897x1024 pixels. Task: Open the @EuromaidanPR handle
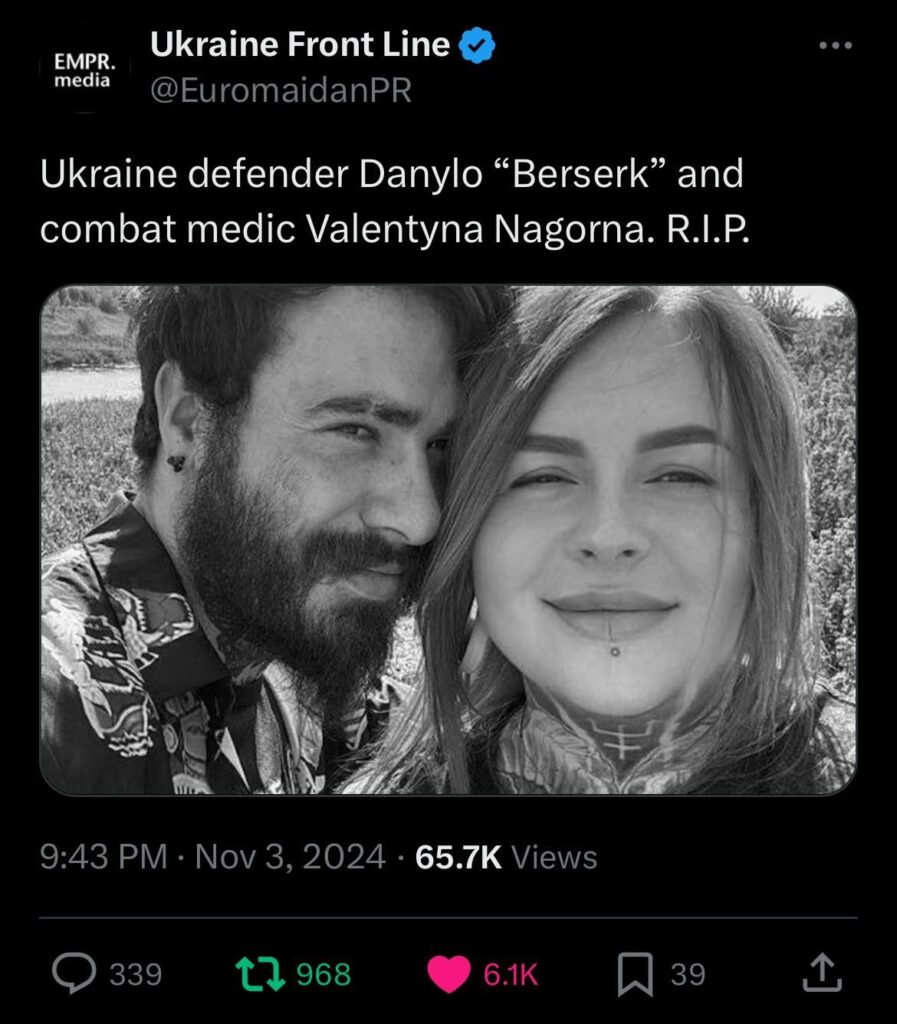(x=280, y=91)
